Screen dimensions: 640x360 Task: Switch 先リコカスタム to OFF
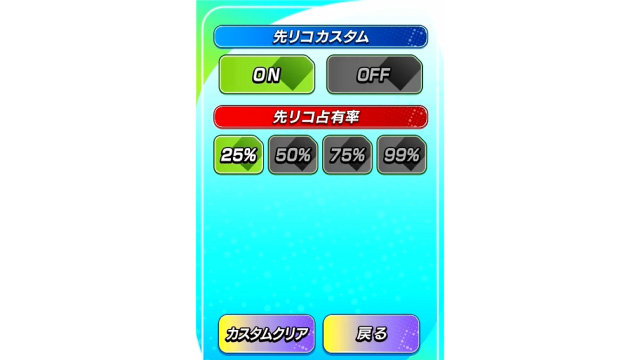[374, 75]
